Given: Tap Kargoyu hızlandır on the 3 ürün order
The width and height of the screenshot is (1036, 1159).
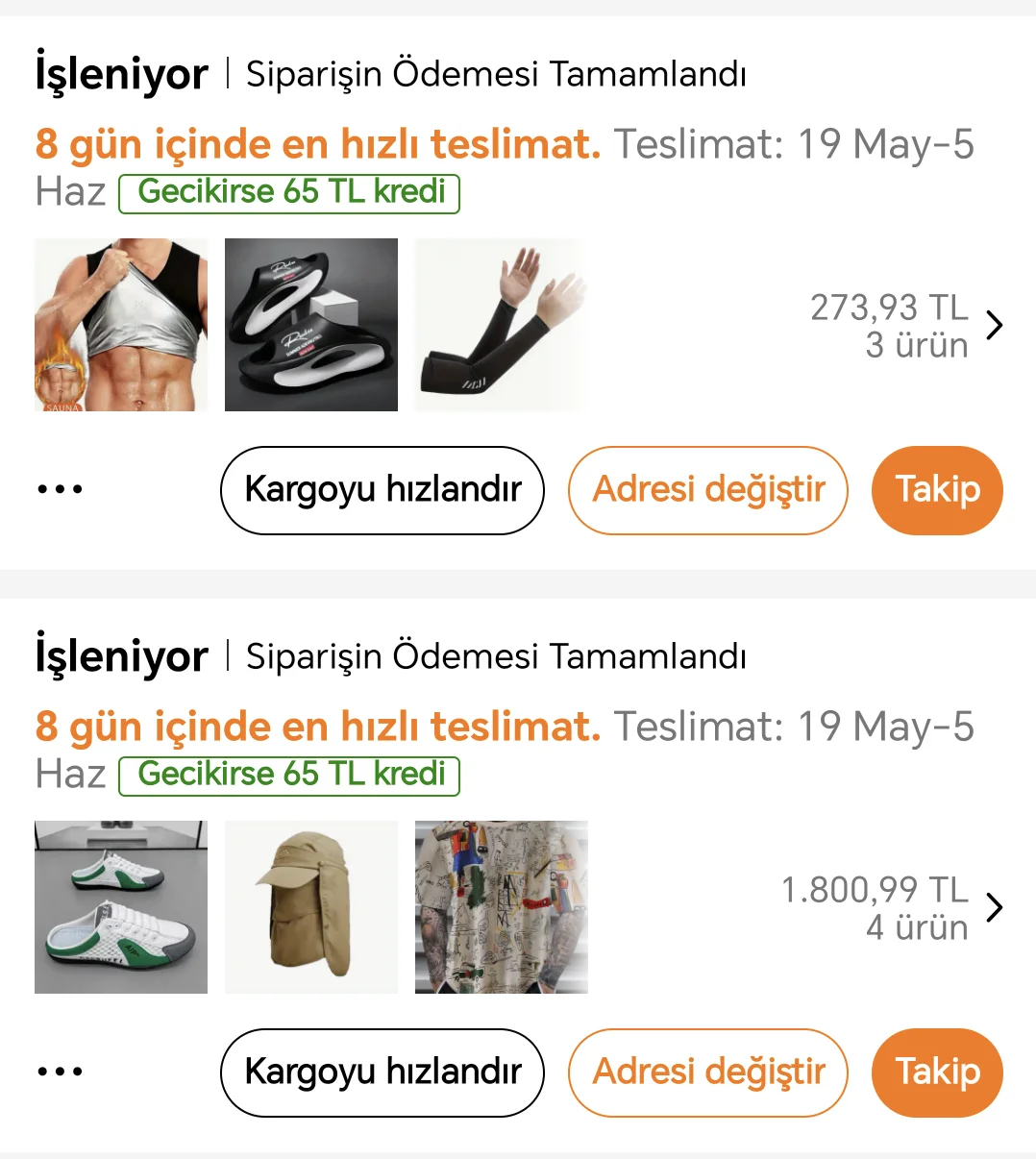Looking at the screenshot, I should click(382, 490).
